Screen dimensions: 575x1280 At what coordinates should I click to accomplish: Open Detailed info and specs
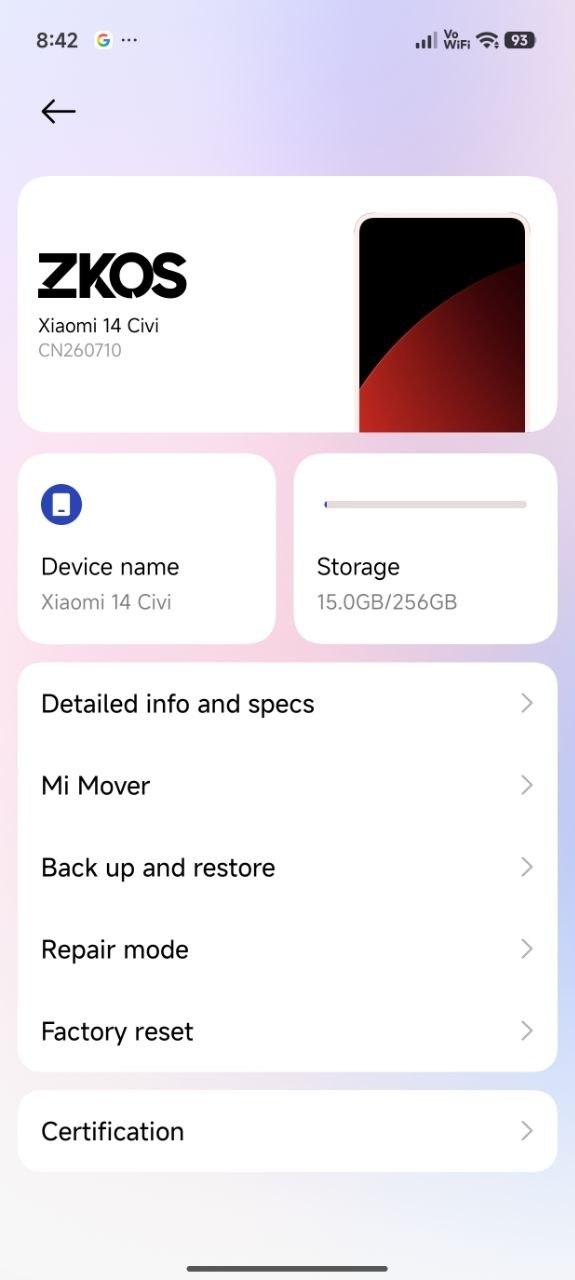[287, 704]
